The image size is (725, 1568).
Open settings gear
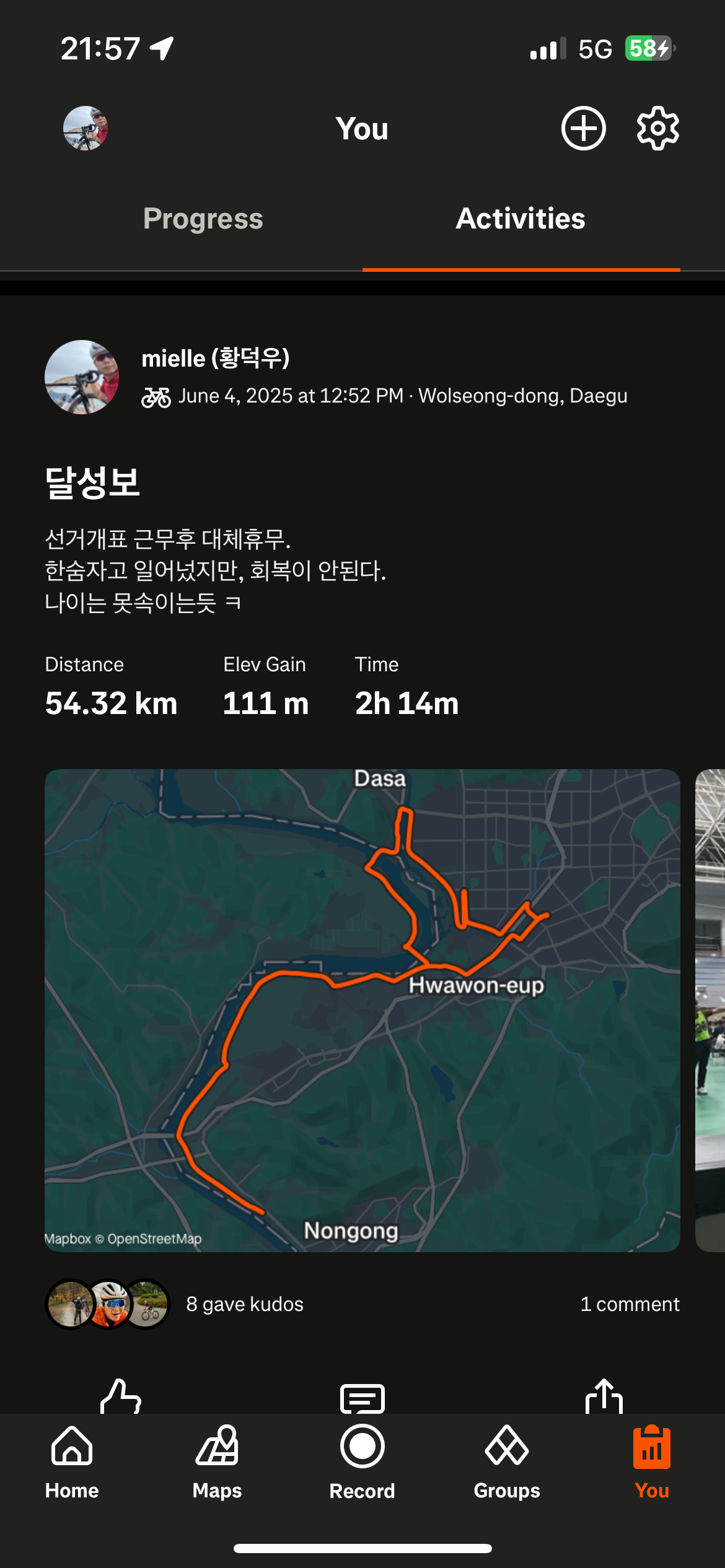coord(658,128)
